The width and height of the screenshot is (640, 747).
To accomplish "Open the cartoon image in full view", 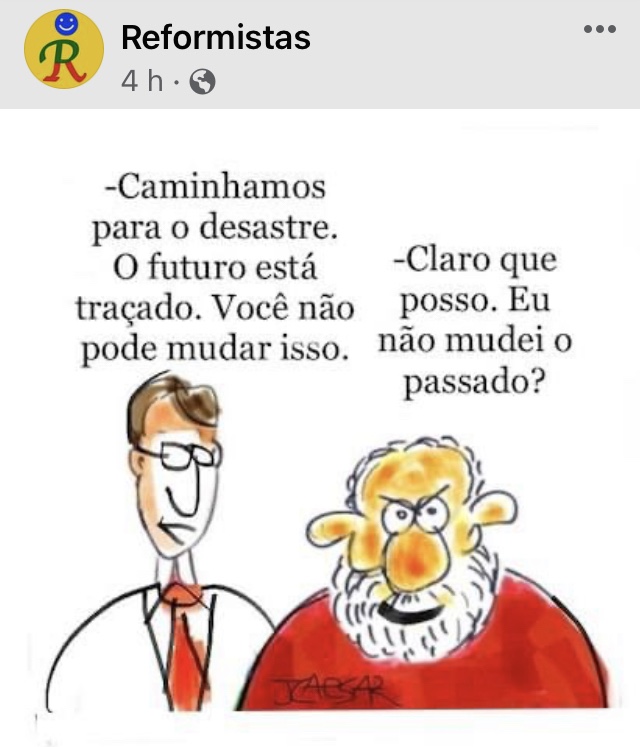I will pyautogui.click(x=320, y=430).
